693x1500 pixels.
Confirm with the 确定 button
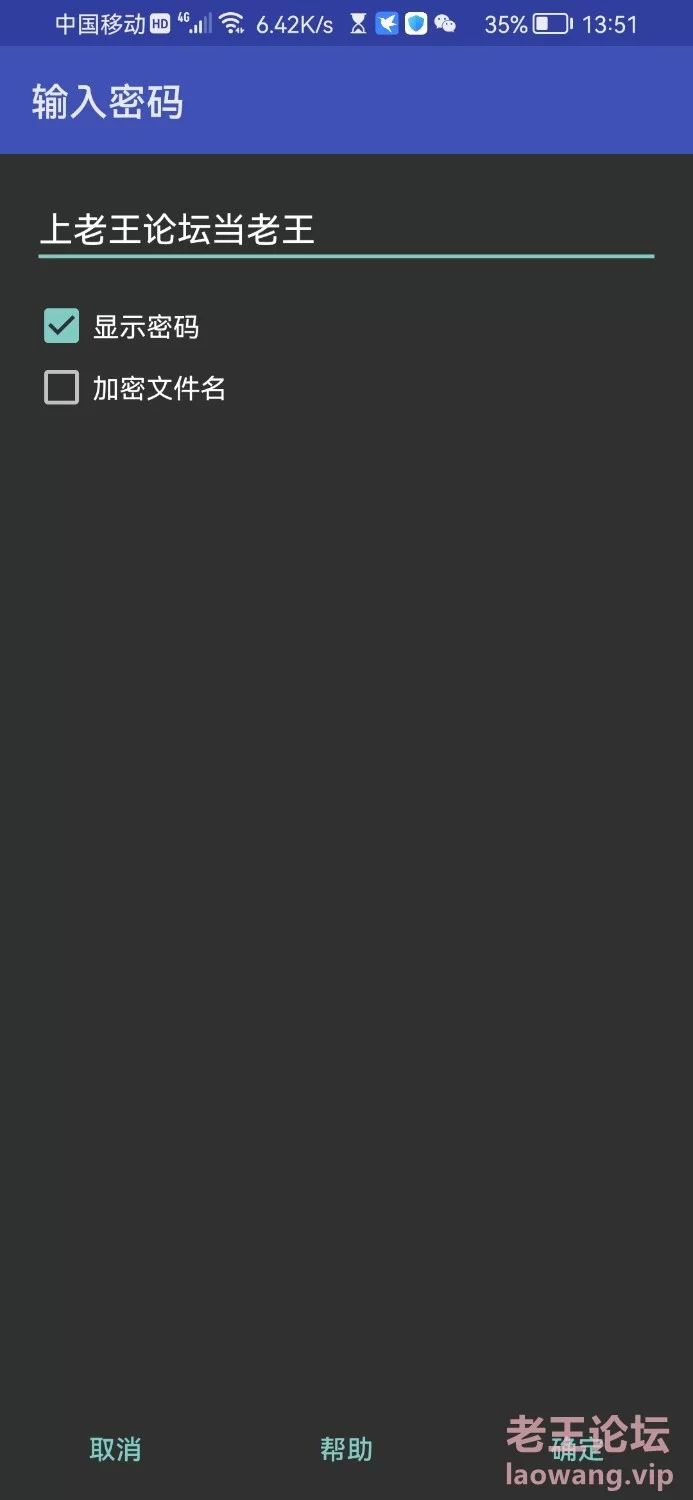[577, 1449]
